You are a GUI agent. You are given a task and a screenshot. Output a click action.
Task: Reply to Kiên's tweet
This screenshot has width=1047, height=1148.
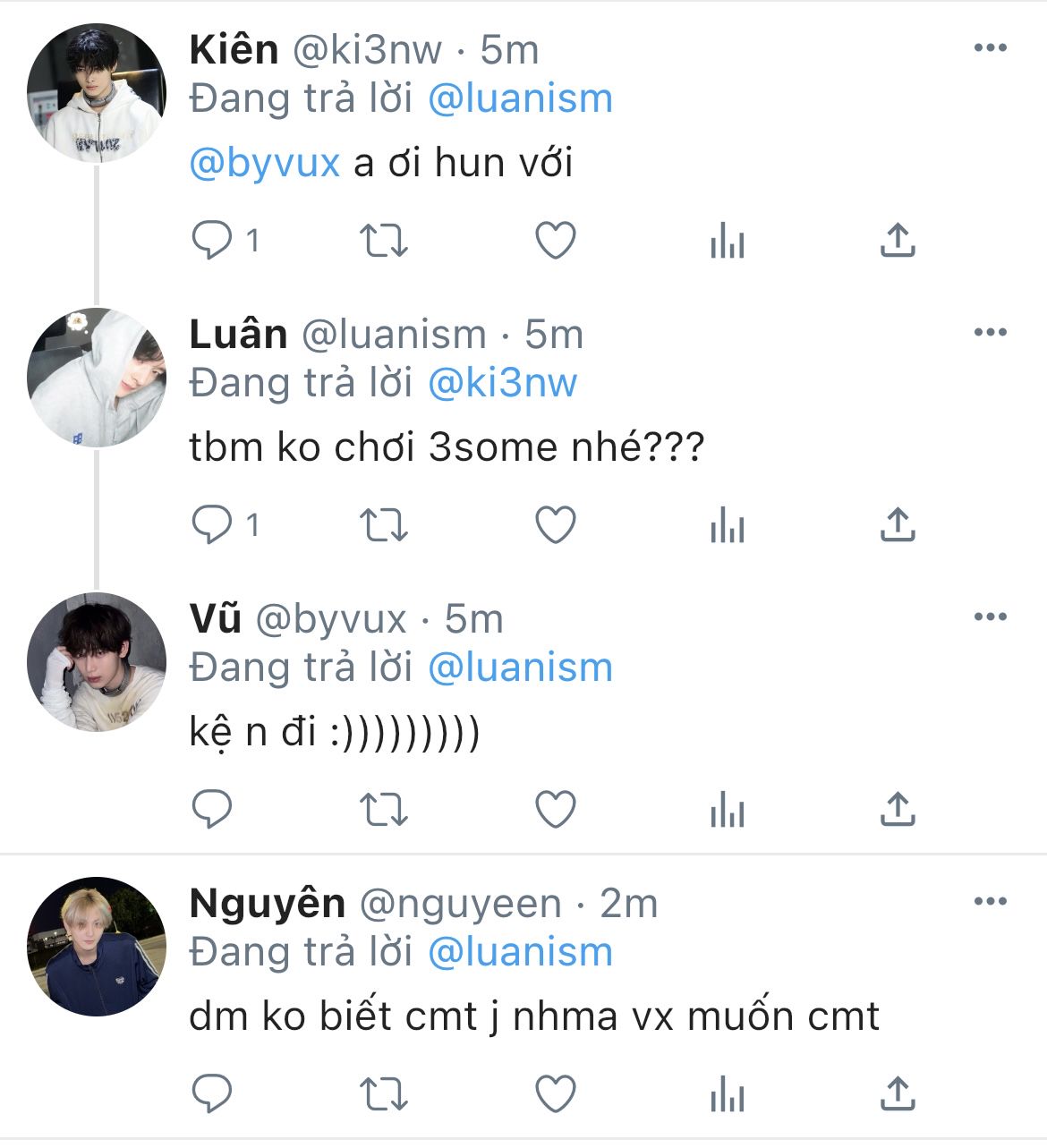[x=213, y=240]
